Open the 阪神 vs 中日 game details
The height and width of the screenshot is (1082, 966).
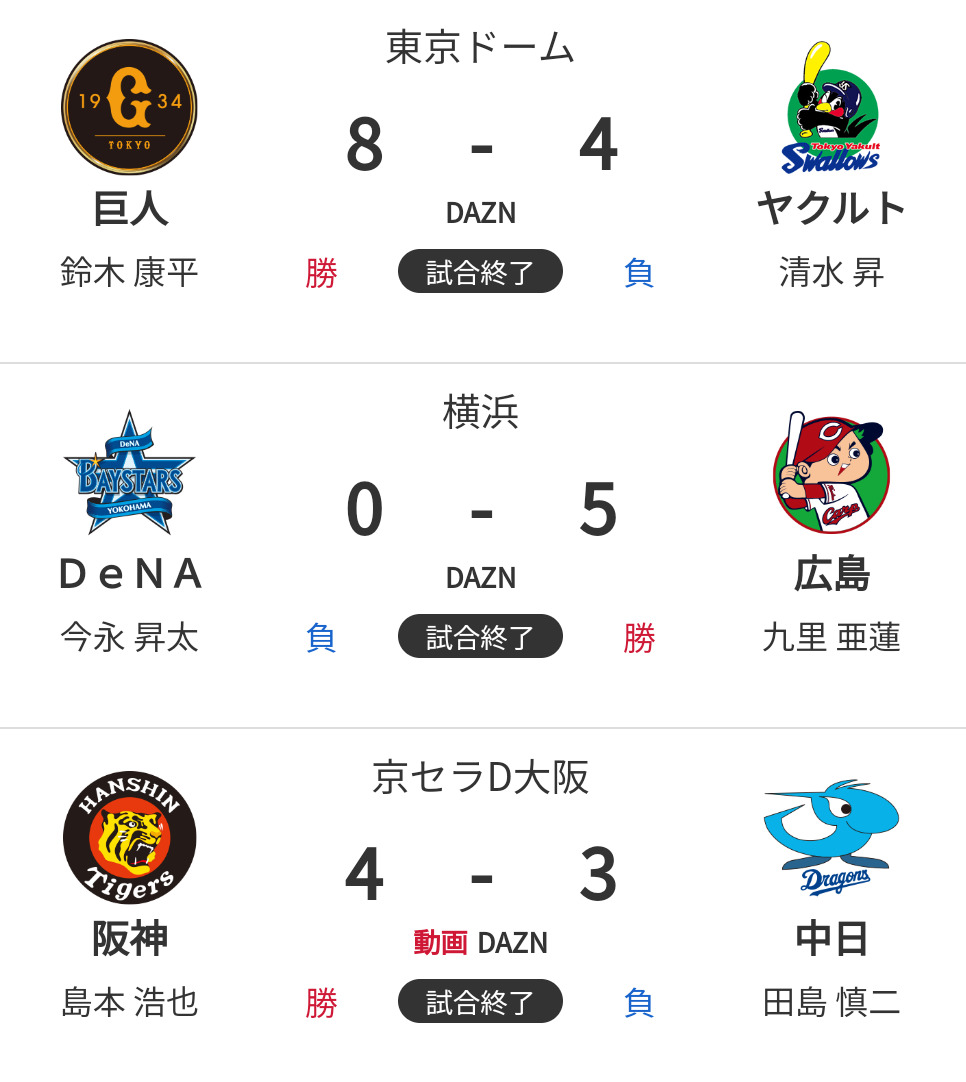tap(480, 1002)
